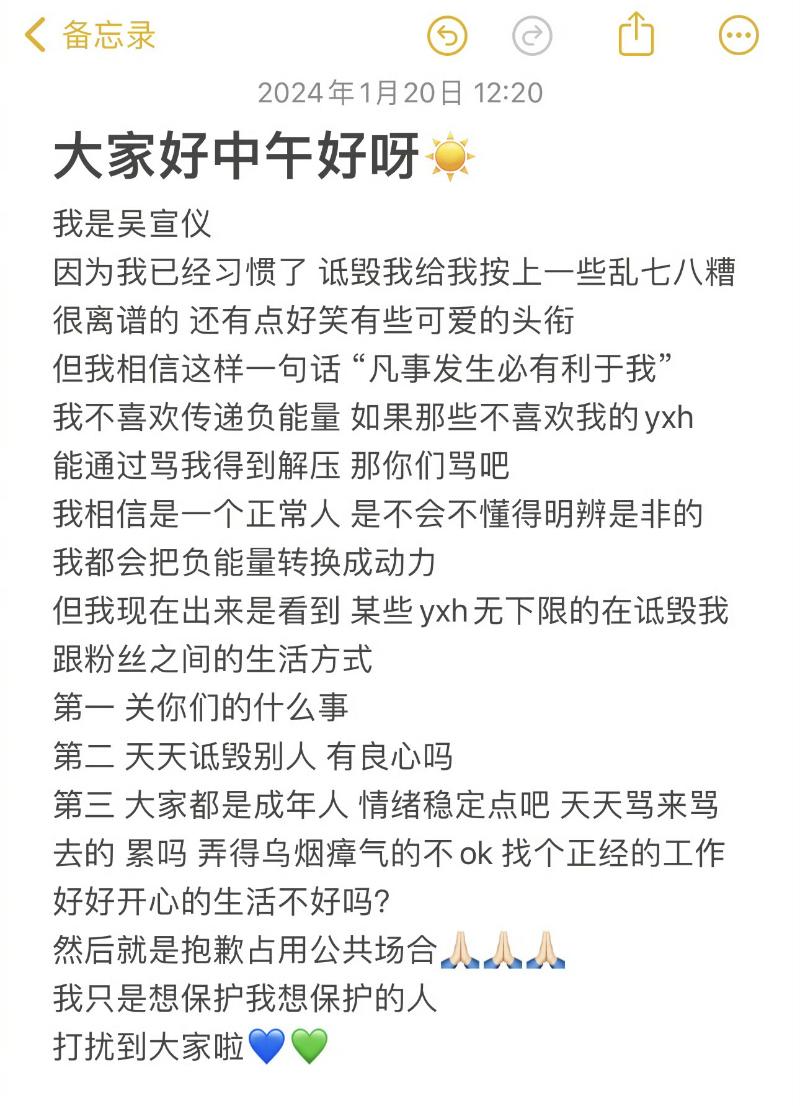Undo the last edit
The width and height of the screenshot is (800, 1106).
click(447, 37)
